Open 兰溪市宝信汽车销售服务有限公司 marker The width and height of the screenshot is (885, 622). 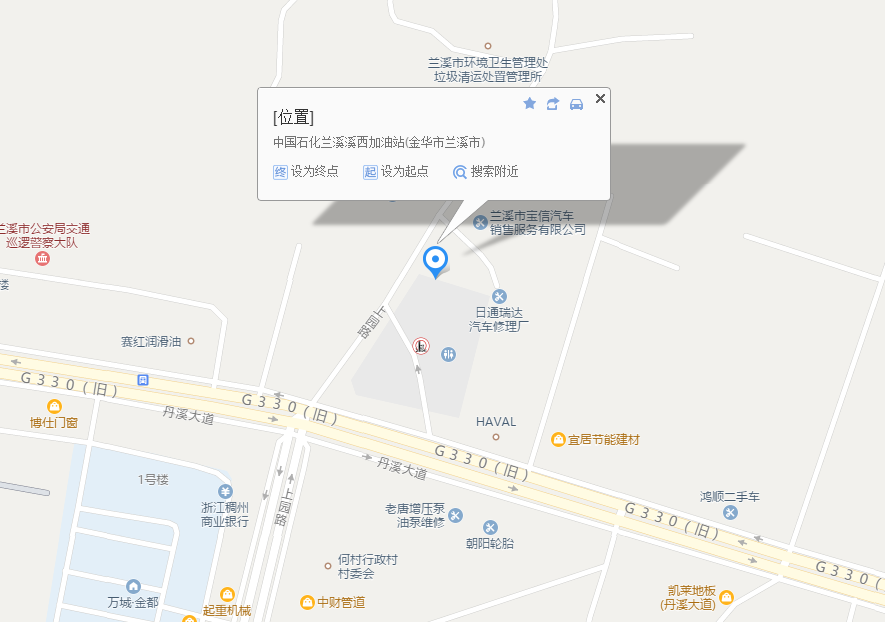click(x=480, y=222)
